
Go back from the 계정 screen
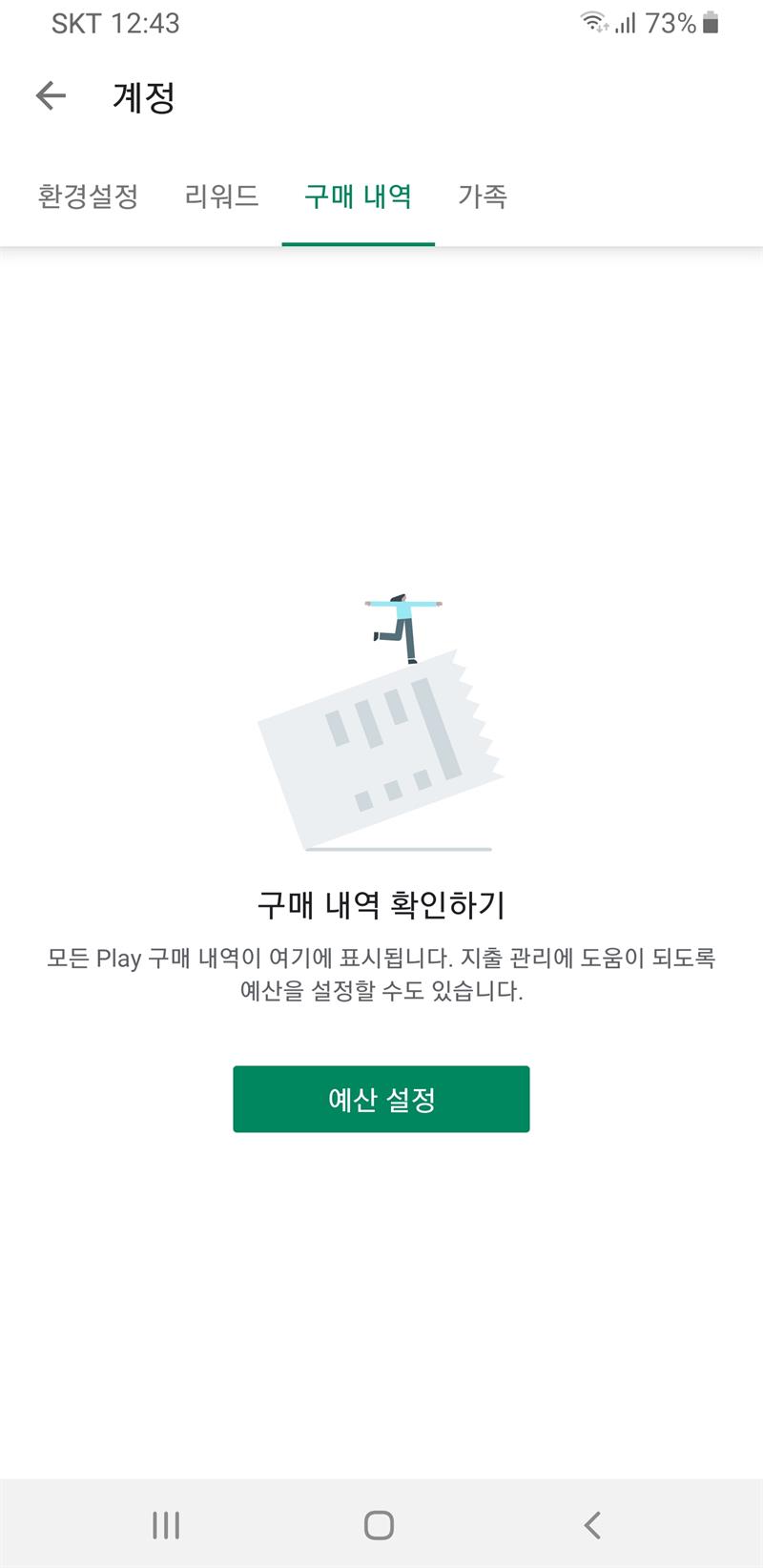51,95
